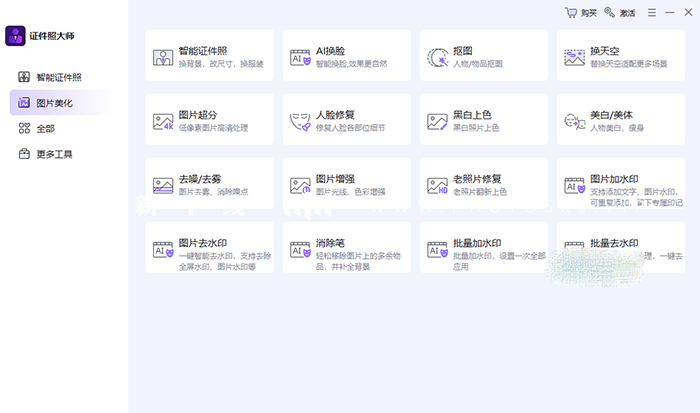Choose the 黑白上色 colorize card

483,120
